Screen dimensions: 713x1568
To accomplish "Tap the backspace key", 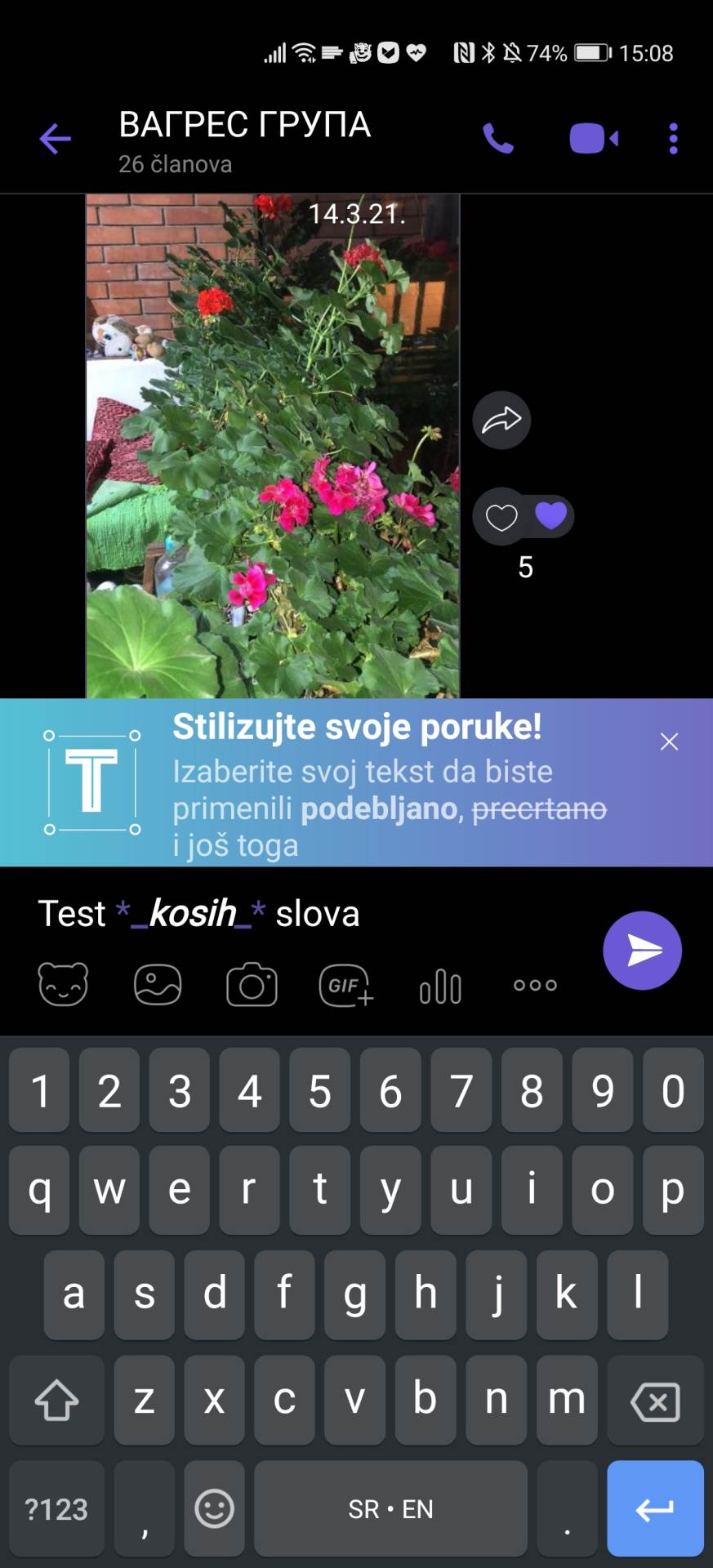I will 655,1401.
